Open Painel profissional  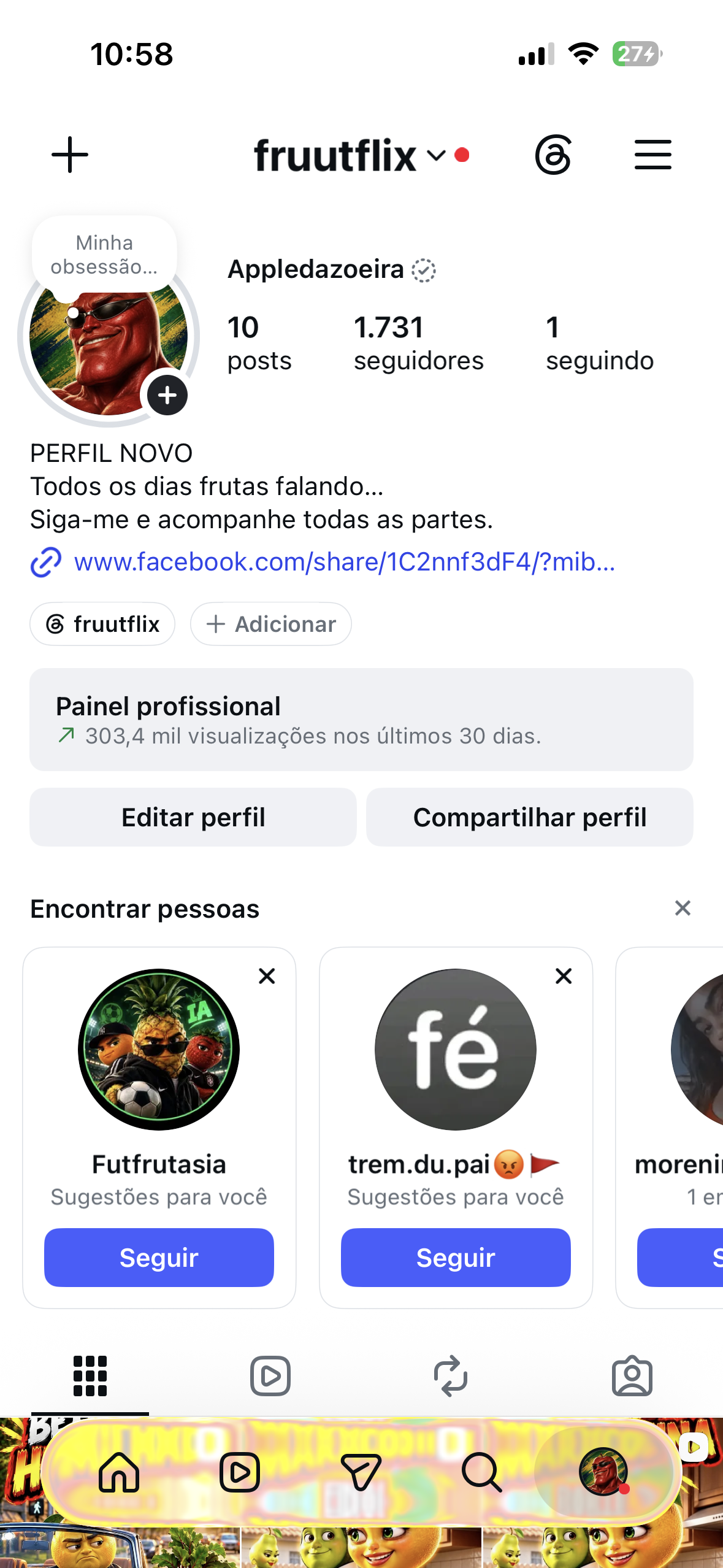coord(361,720)
